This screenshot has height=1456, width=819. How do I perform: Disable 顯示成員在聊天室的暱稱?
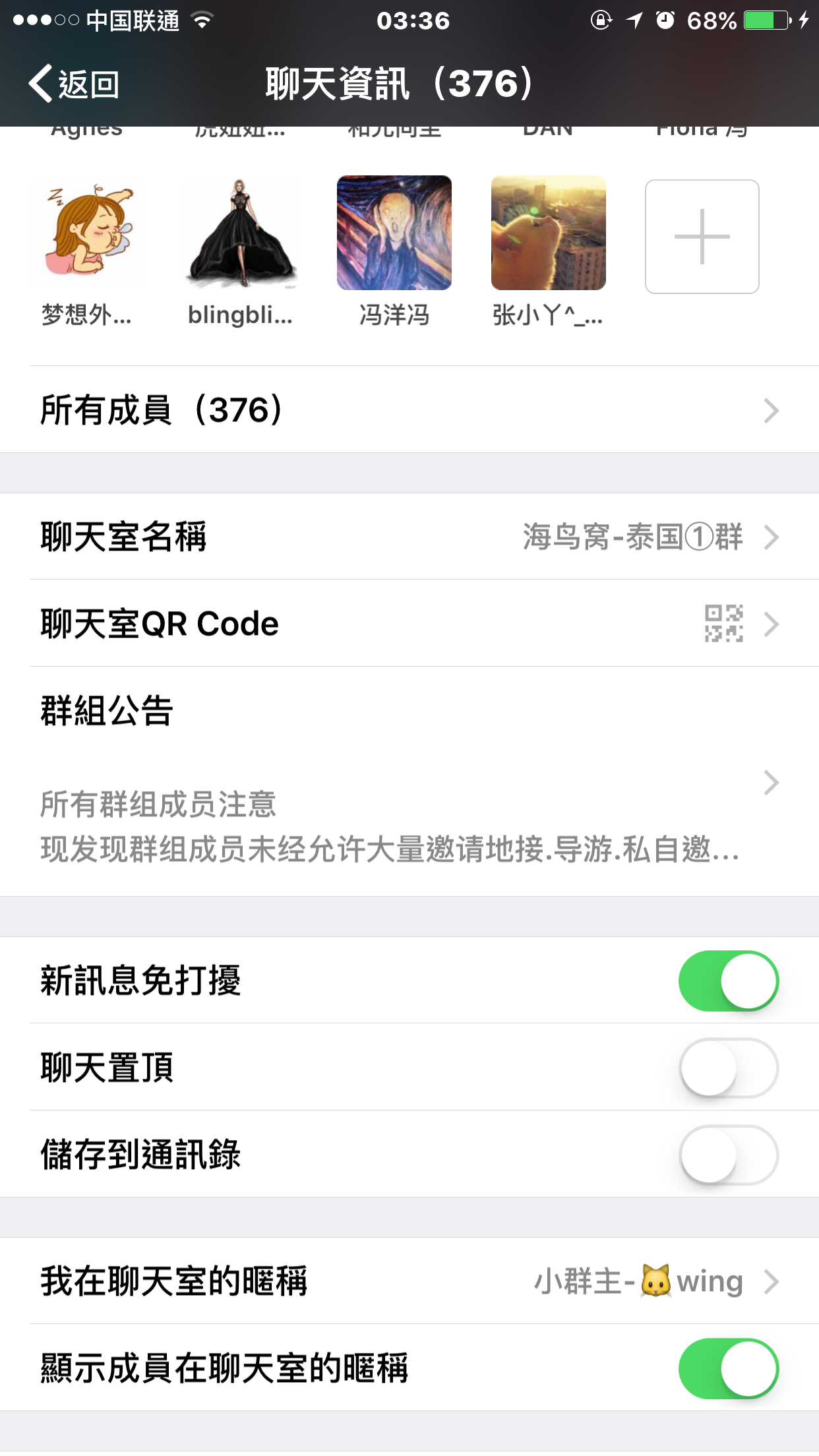(728, 1368)
